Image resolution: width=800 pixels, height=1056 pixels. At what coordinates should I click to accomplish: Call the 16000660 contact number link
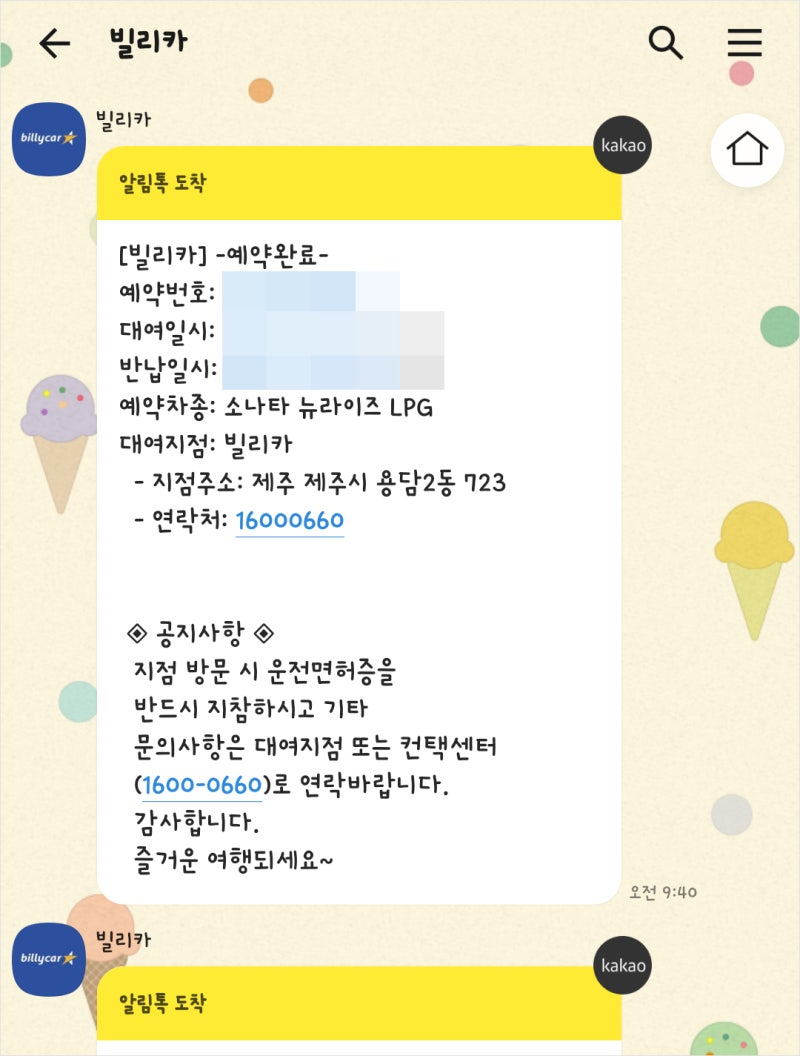289,521
